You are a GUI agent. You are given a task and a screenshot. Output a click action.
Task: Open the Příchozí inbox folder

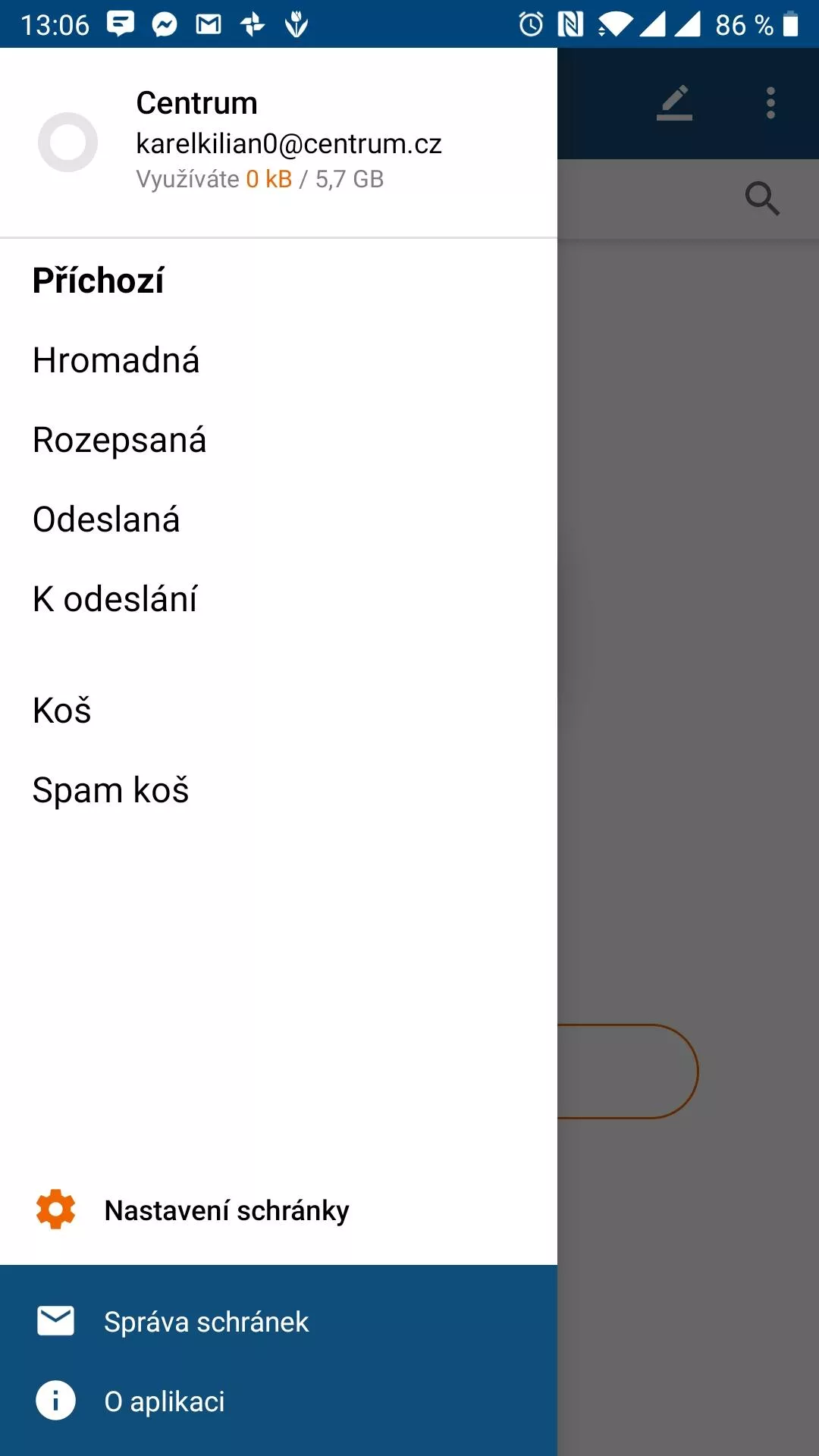pos(278,281)
